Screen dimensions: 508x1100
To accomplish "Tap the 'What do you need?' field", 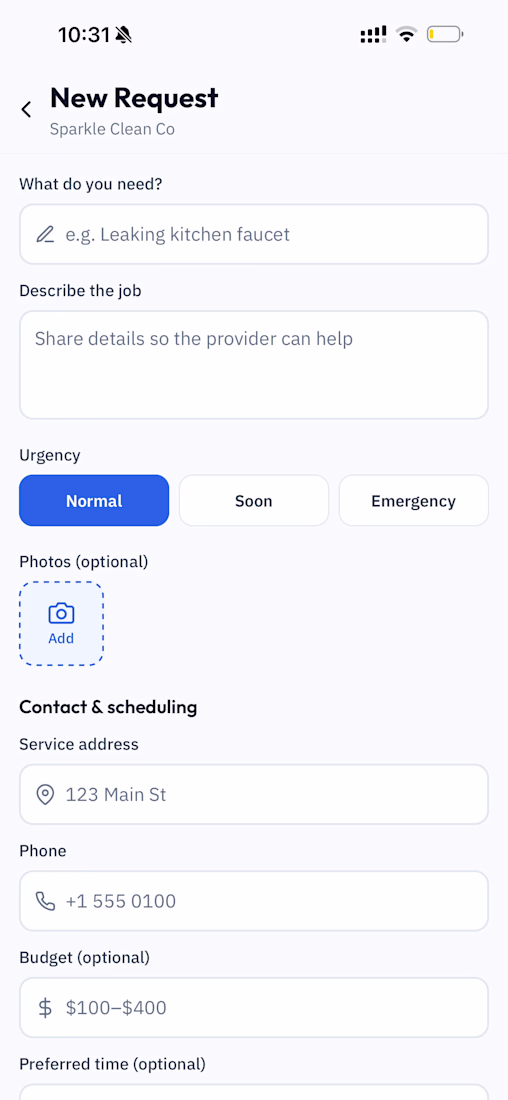I will pyautogui.click(x=254, y=234).
